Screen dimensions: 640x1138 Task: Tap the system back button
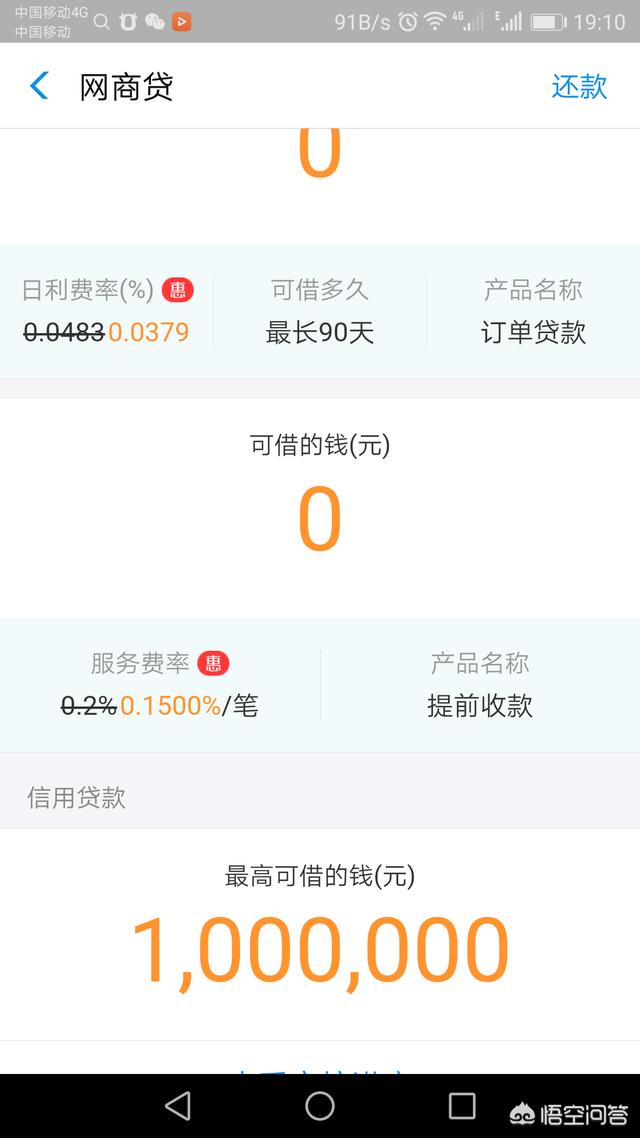[178, 1106]
